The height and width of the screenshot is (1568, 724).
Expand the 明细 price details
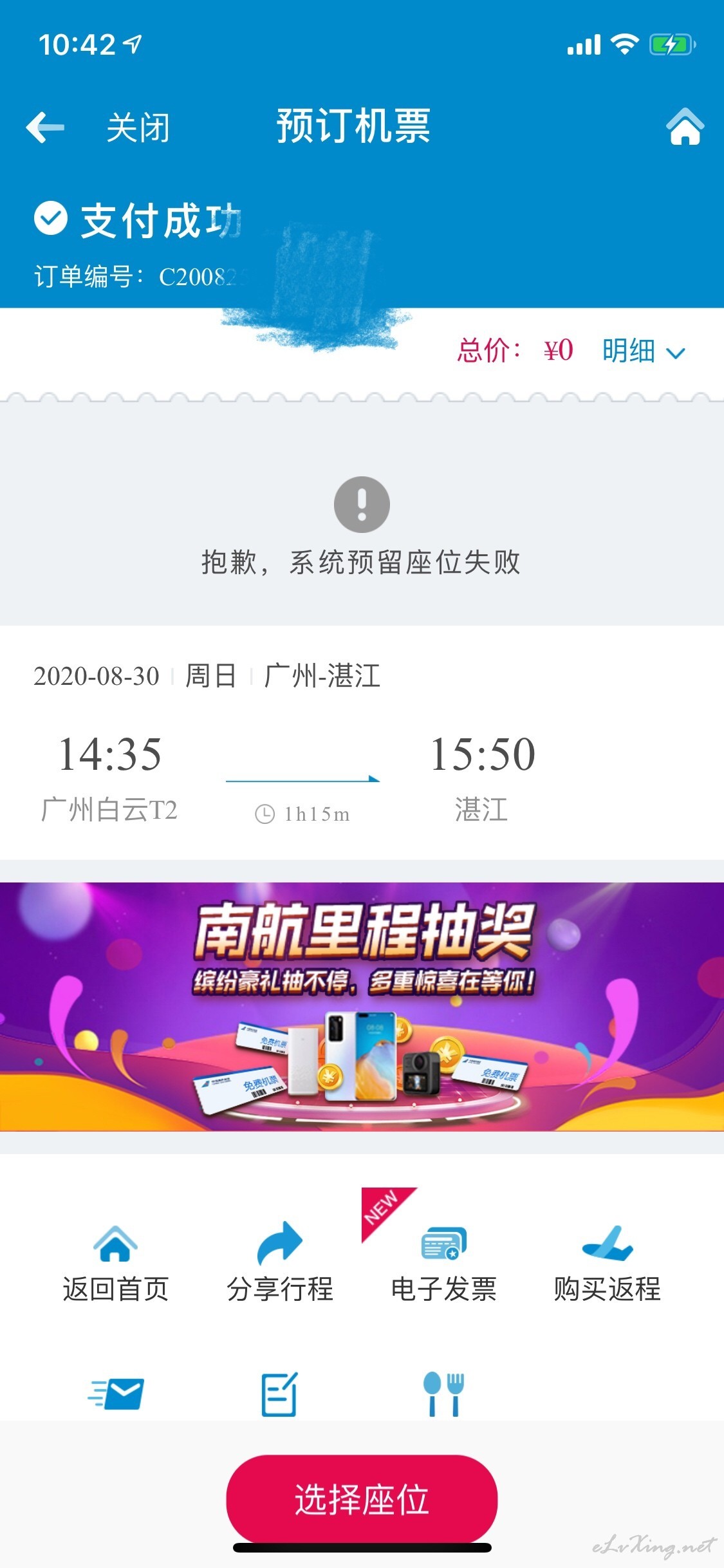[644, 351]
